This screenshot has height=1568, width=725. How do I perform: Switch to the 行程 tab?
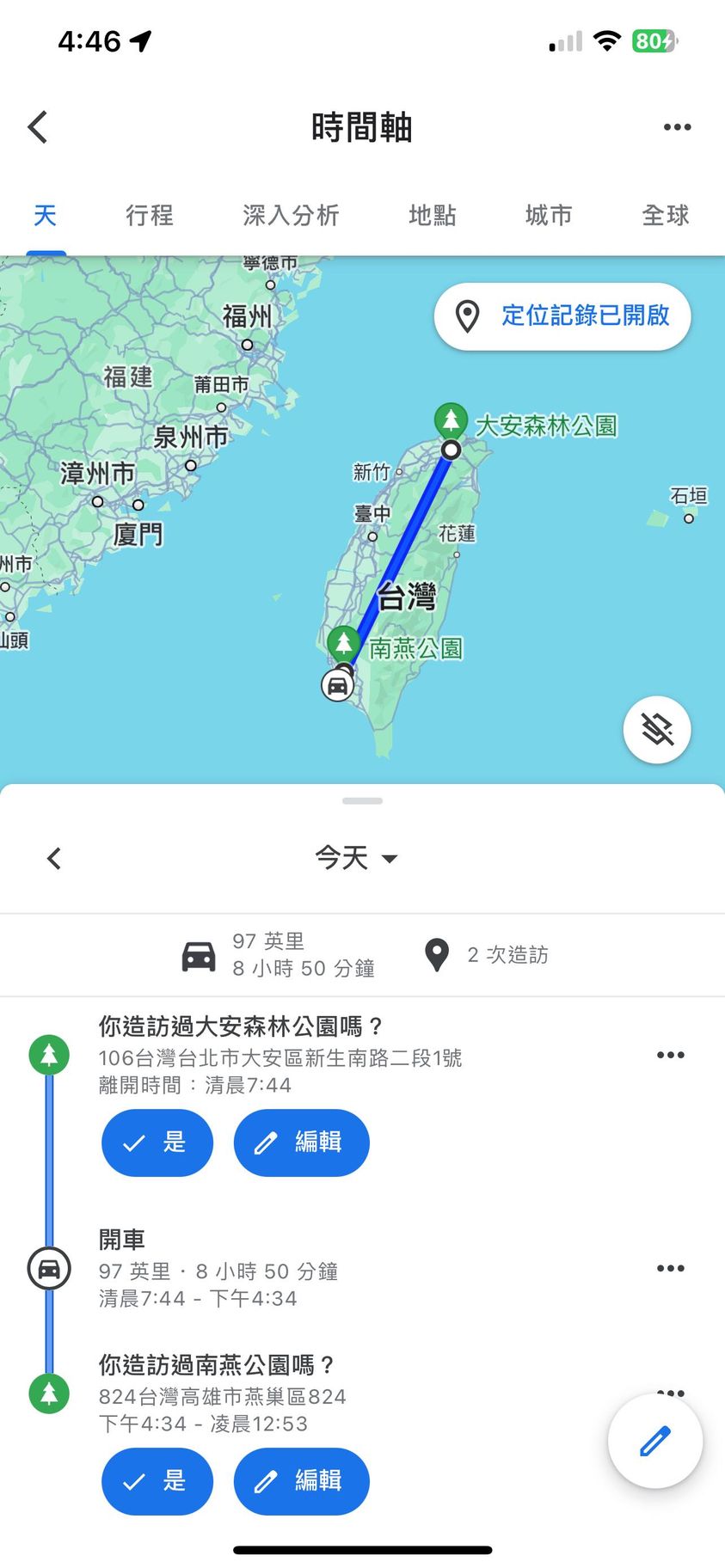click(150, 215)
